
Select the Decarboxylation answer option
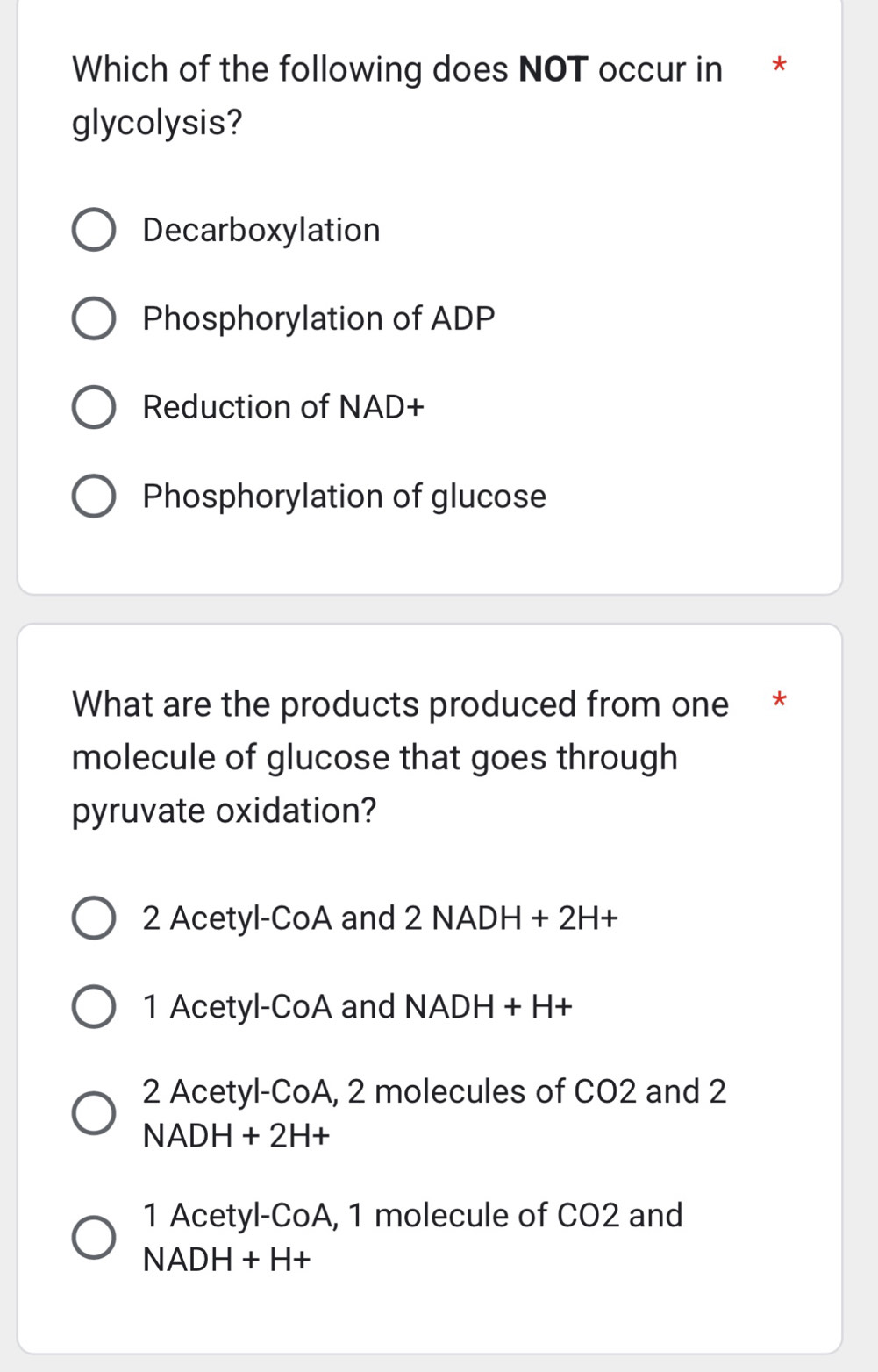(x=94, y=230)
